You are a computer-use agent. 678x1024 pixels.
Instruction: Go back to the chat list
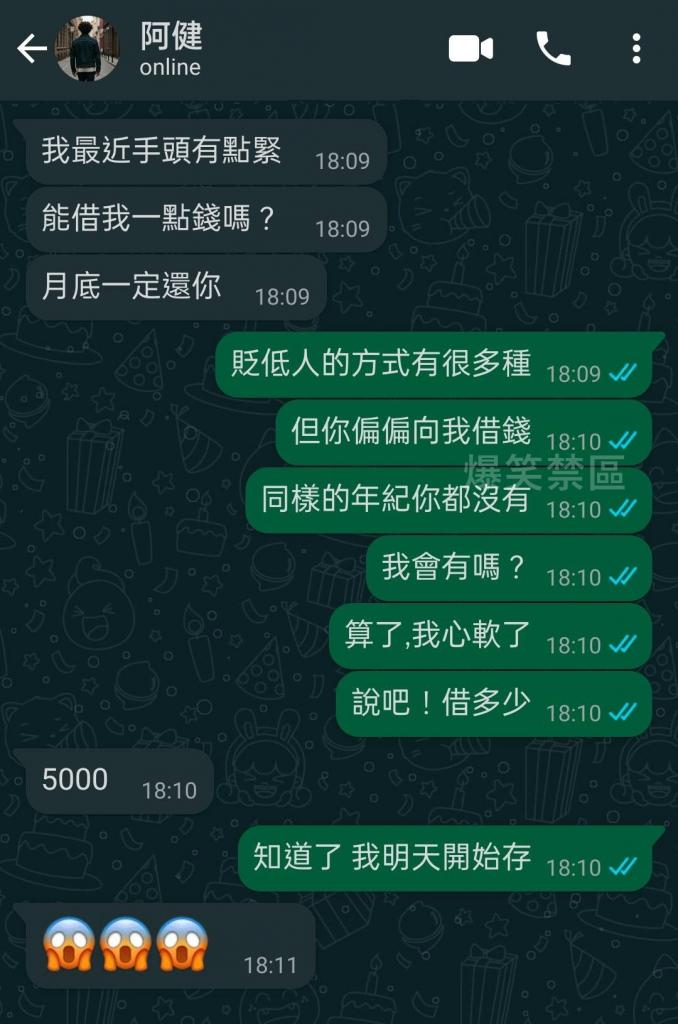click(x=31, y=48)
